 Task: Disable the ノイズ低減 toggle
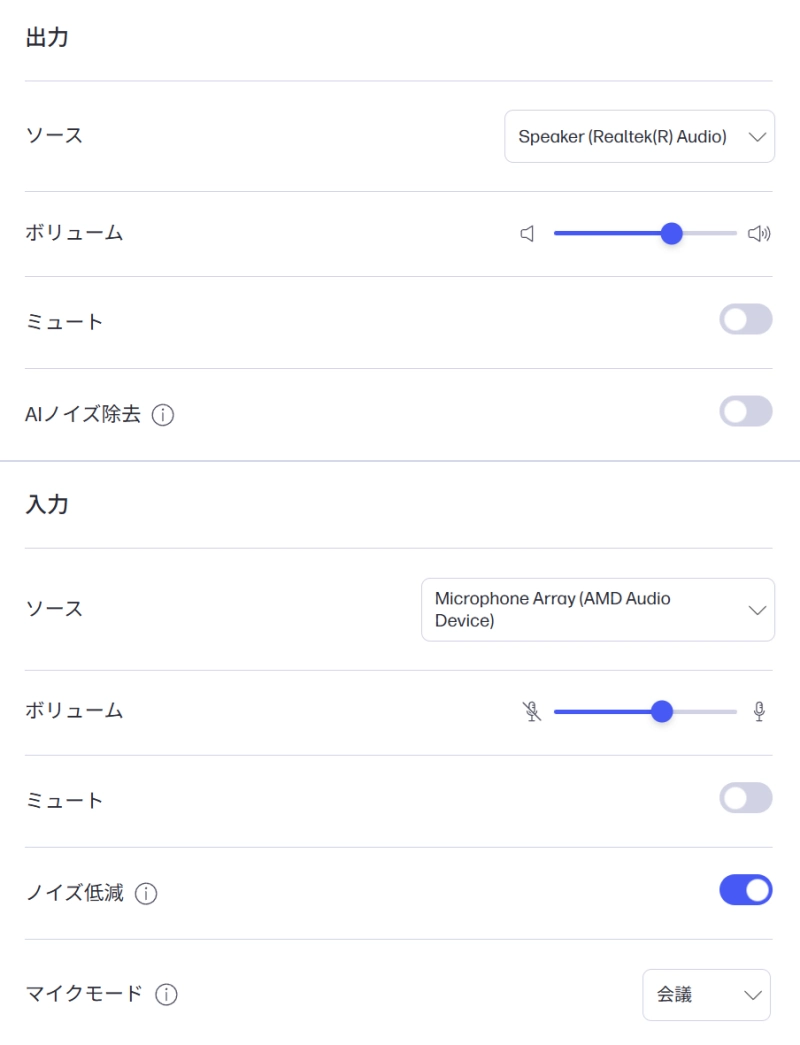(746, 889)
